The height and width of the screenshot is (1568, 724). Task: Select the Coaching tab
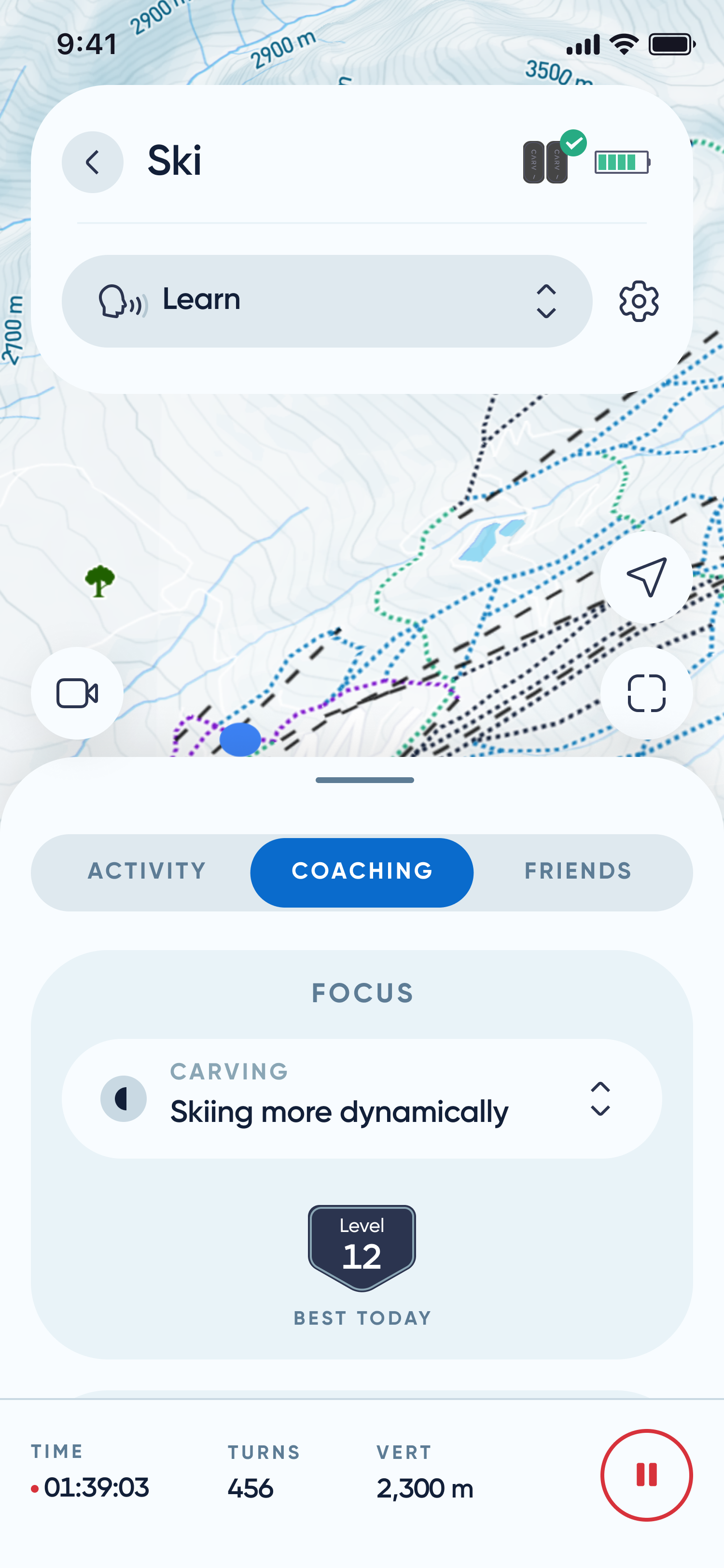point(362,871)
